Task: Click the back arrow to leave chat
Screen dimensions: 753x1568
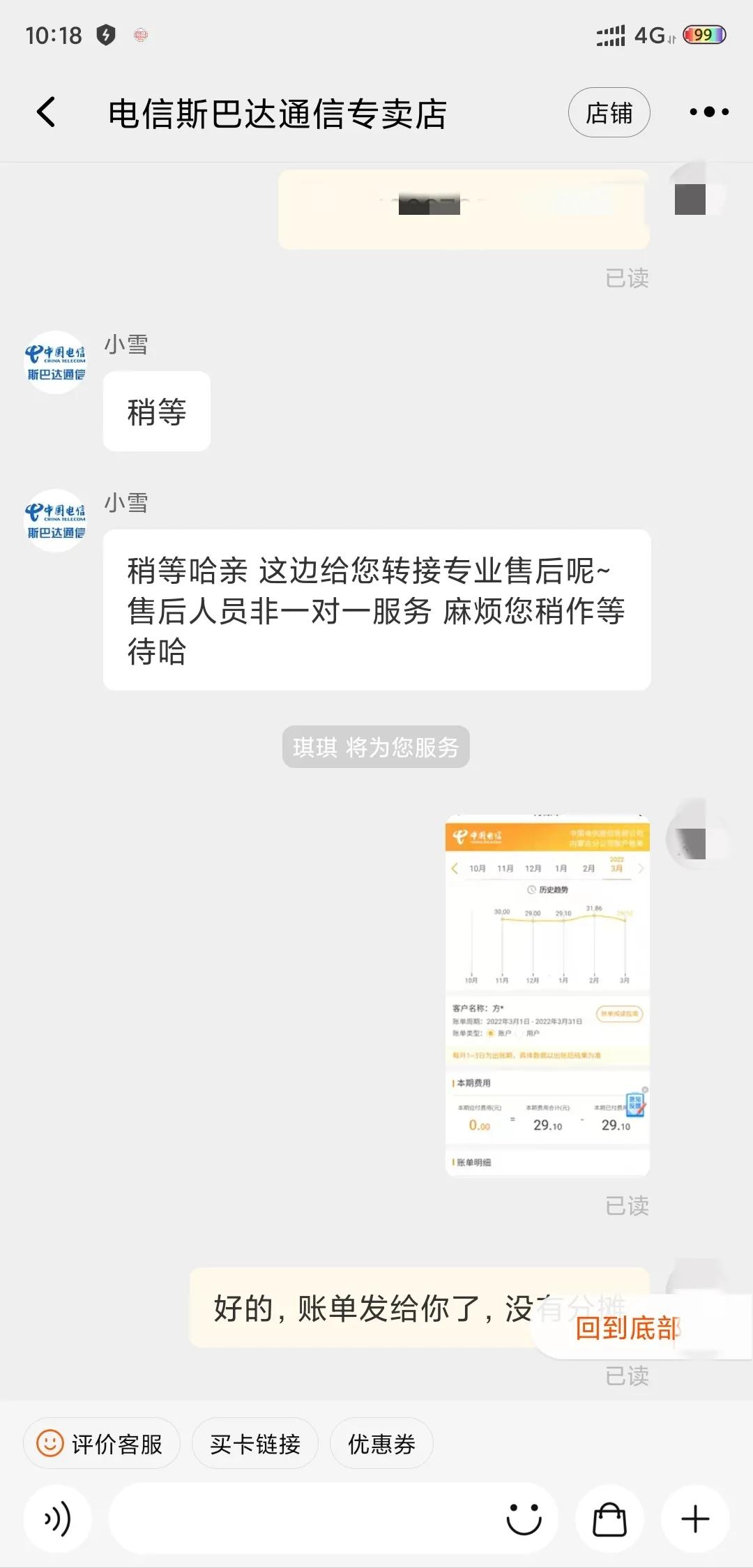Action: 46,112
